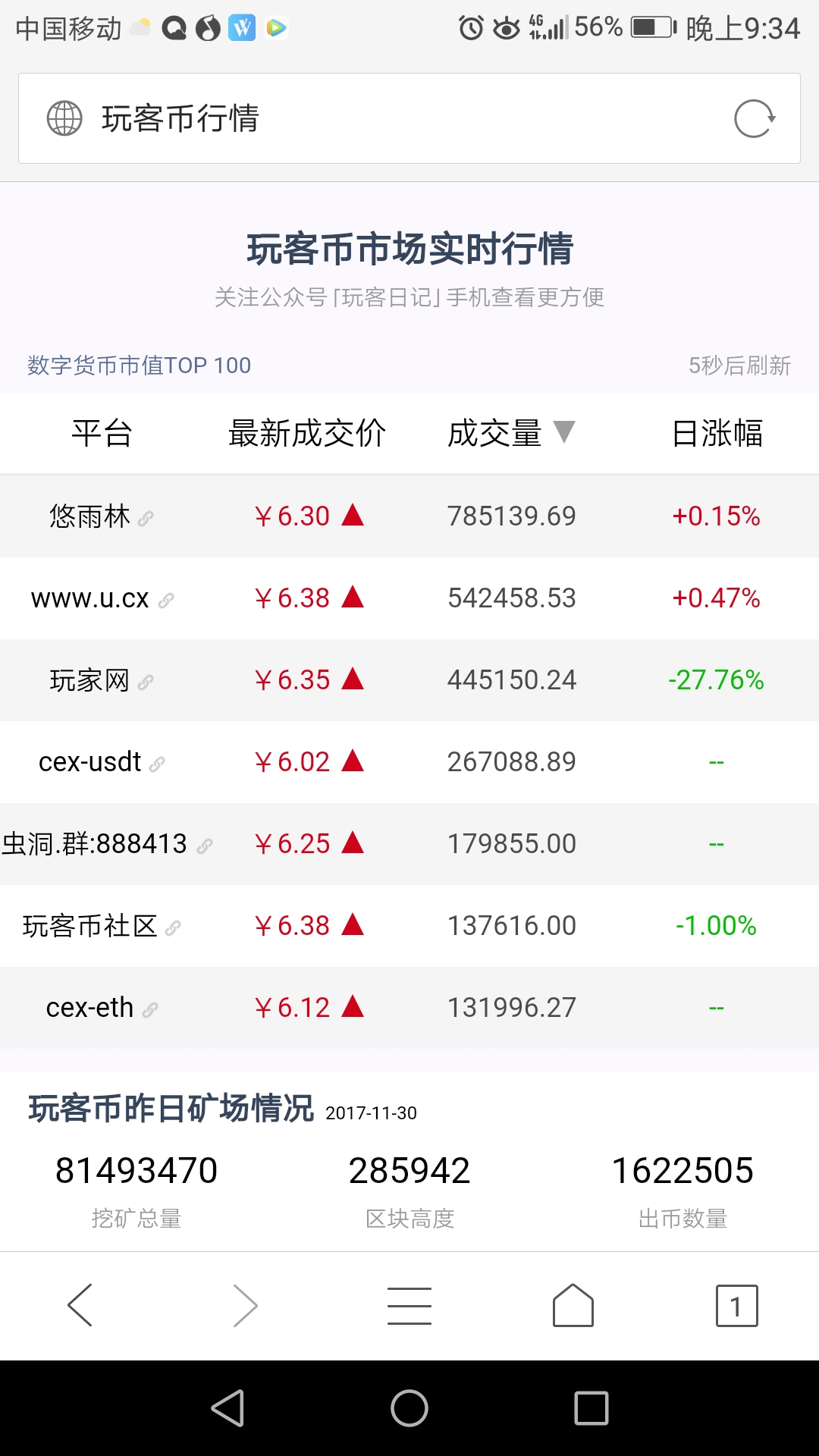
Task: Reload the page with the refresh icon
Action: 755,119
